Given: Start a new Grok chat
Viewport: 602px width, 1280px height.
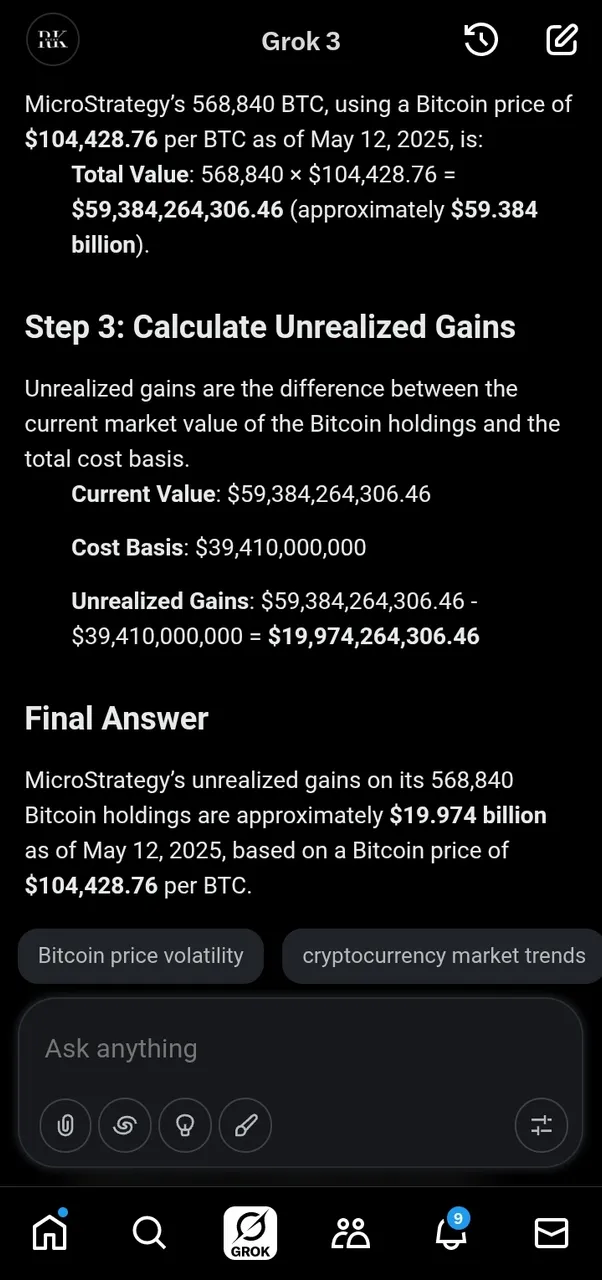Looking at the screenshot, I should [x=561, y=40].
